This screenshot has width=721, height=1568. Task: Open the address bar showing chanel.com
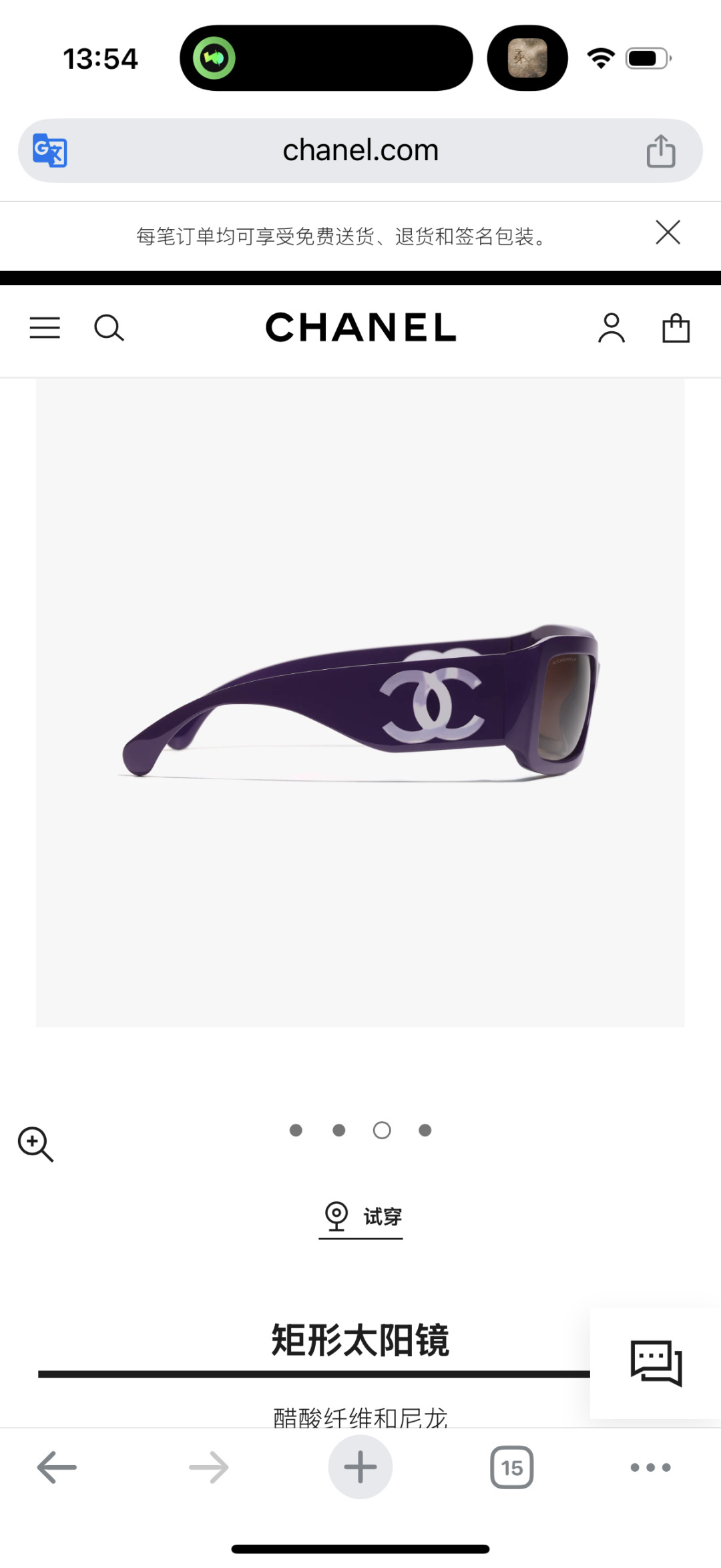click(360, 150)
